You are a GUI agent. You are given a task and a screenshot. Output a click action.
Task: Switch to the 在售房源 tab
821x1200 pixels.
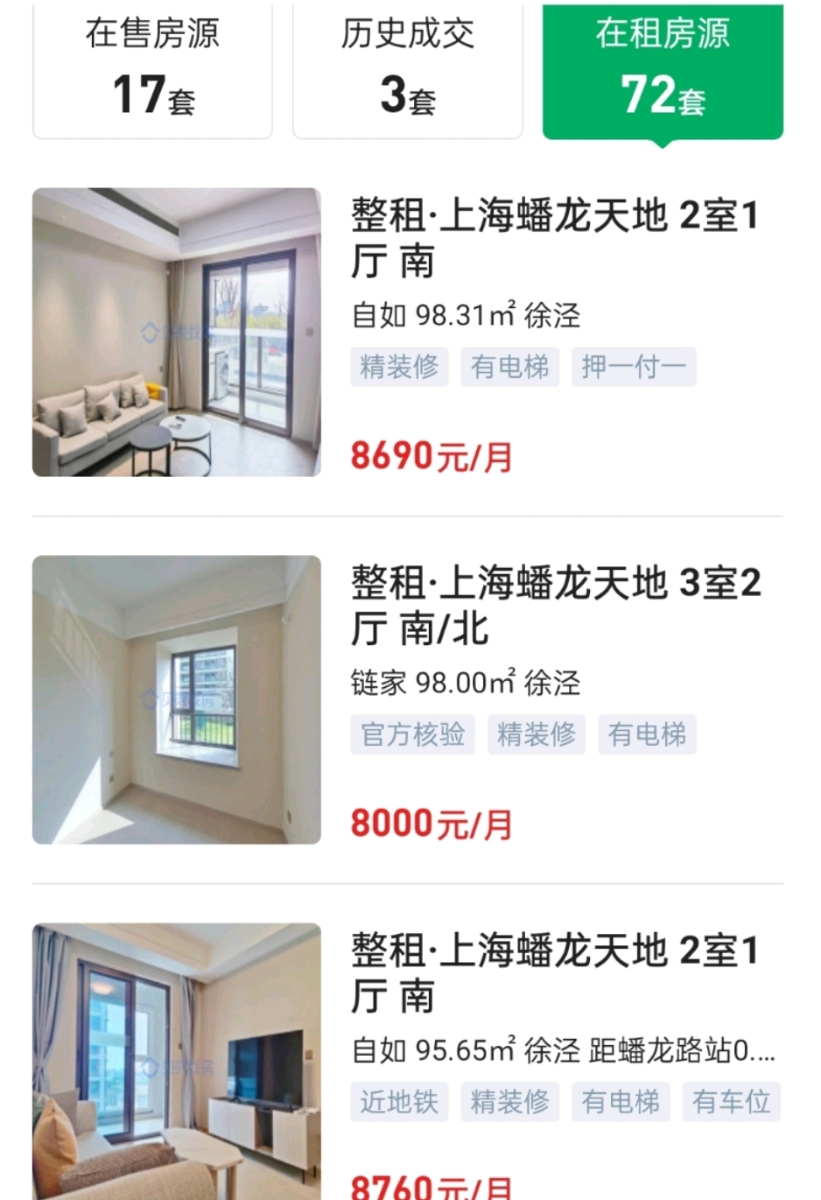click(x=152, y=68)
